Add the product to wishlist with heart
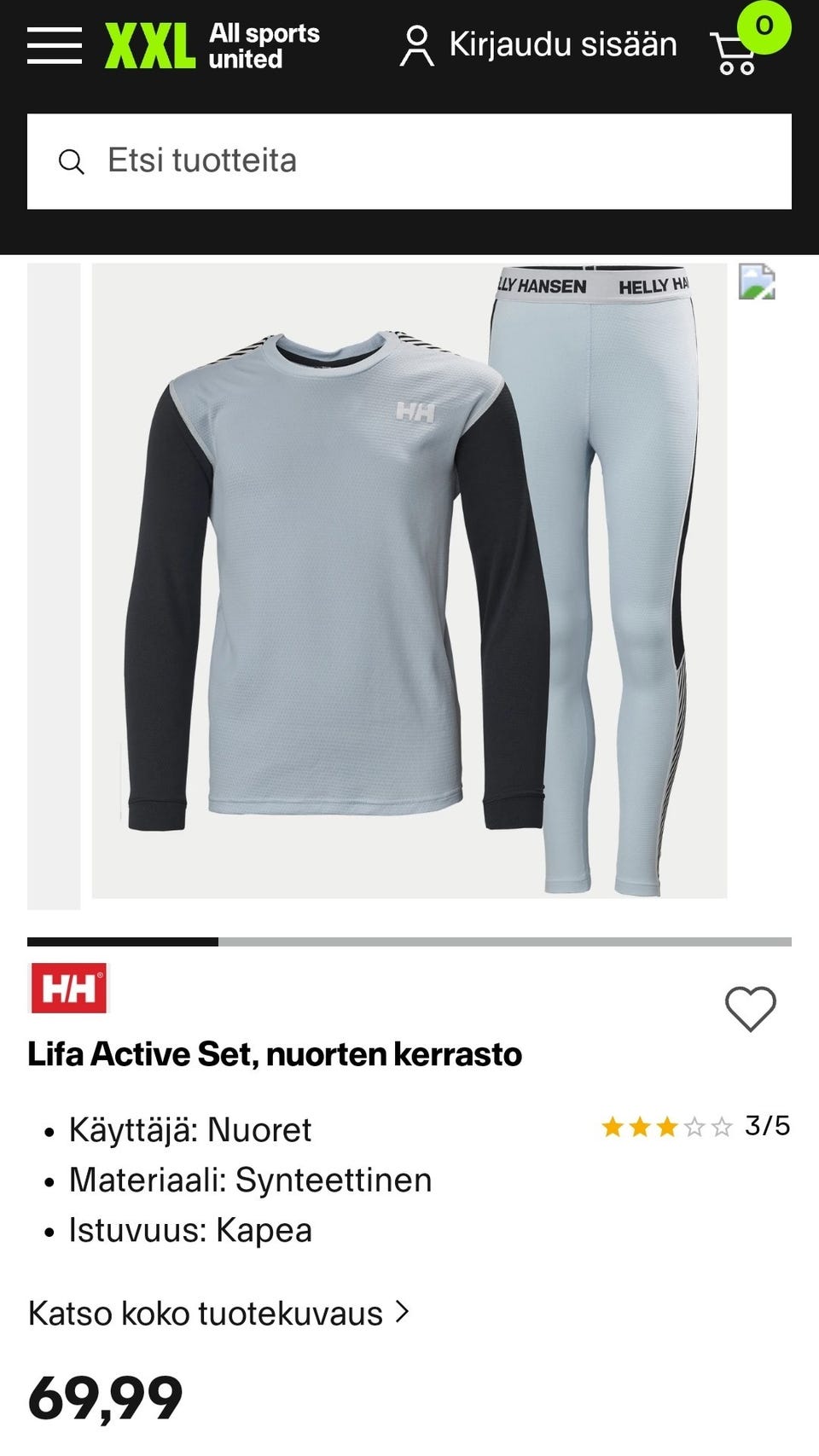 pos(750,1008)
